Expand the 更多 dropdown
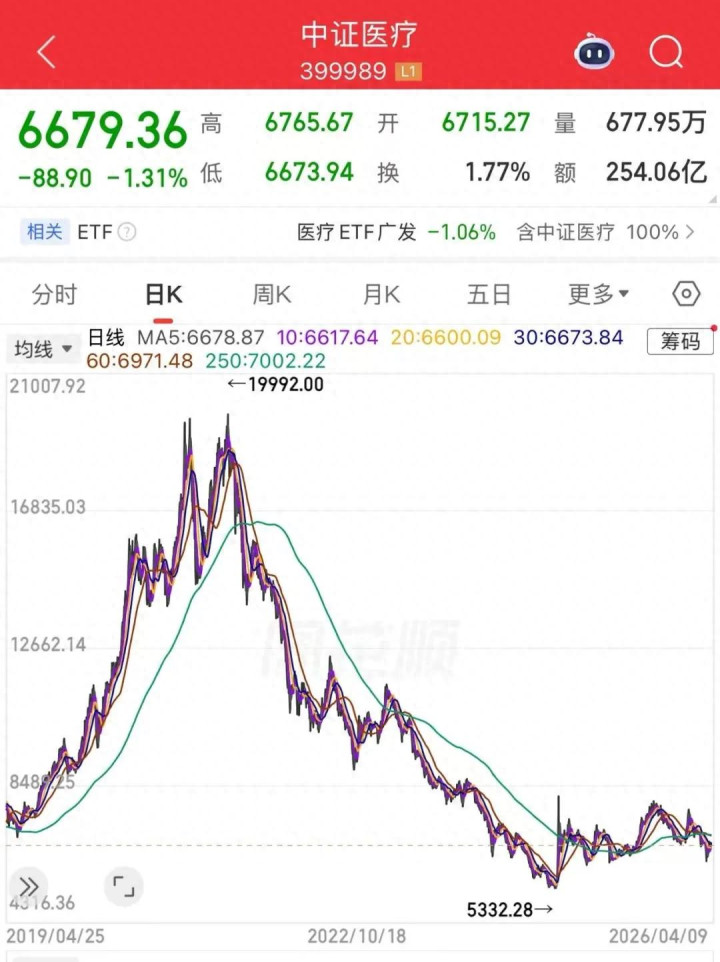The image size is (720, 962). click(598, 294)
